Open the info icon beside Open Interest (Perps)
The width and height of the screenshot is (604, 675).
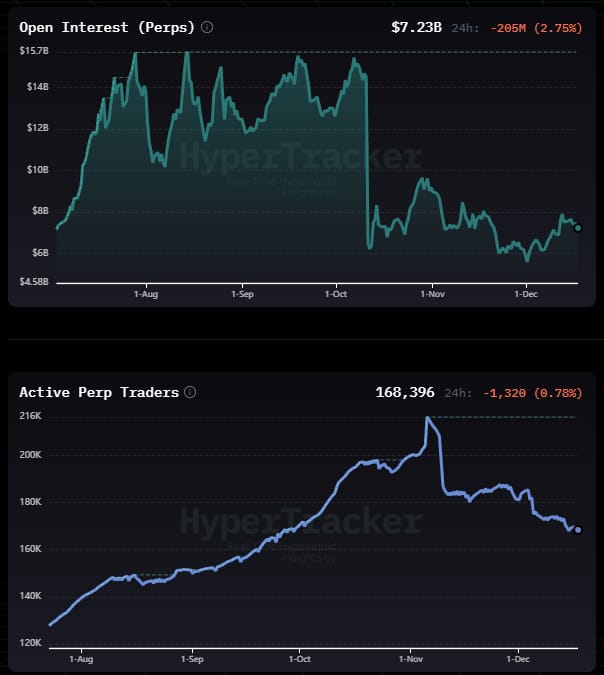206,28
